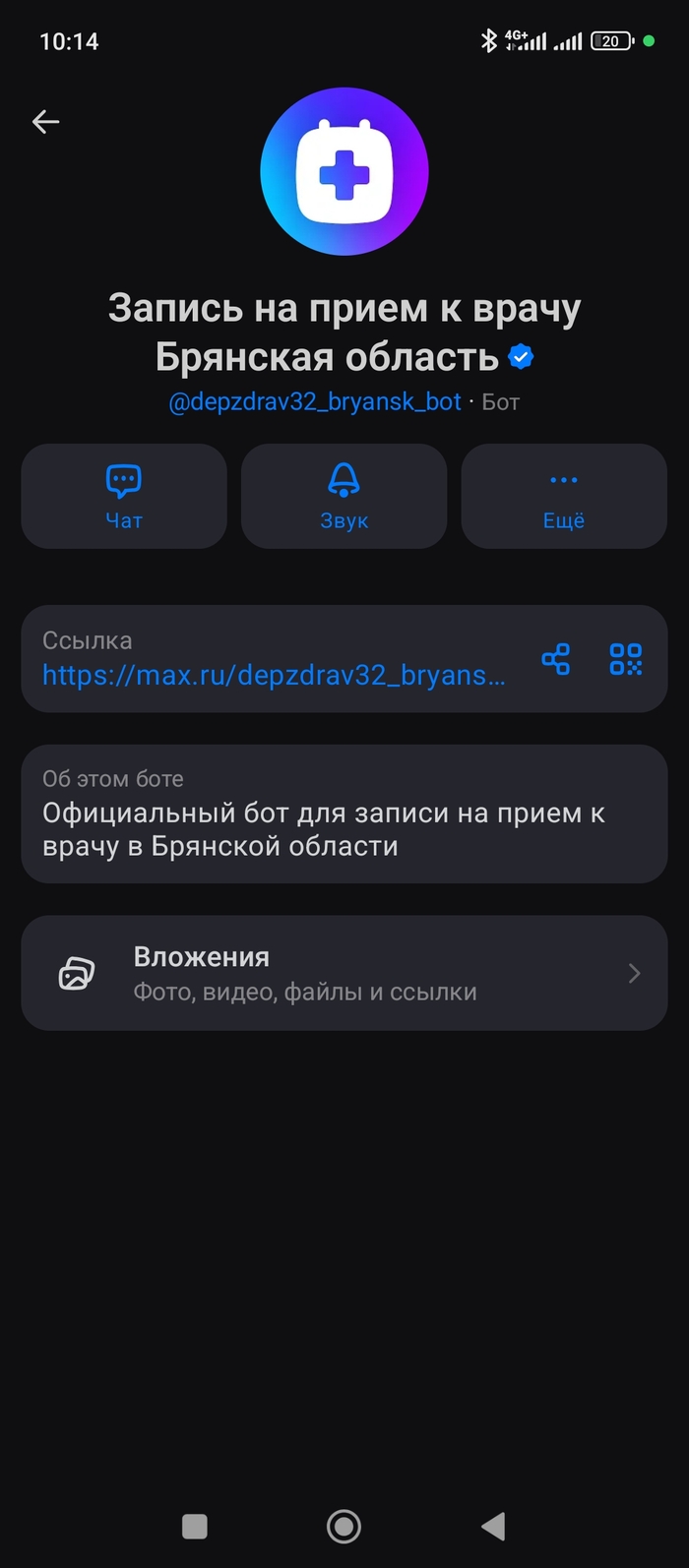The width and height of the screenshot is (689, 1568).
Task: Open Вложения attachments row
Action: point(344,973)
